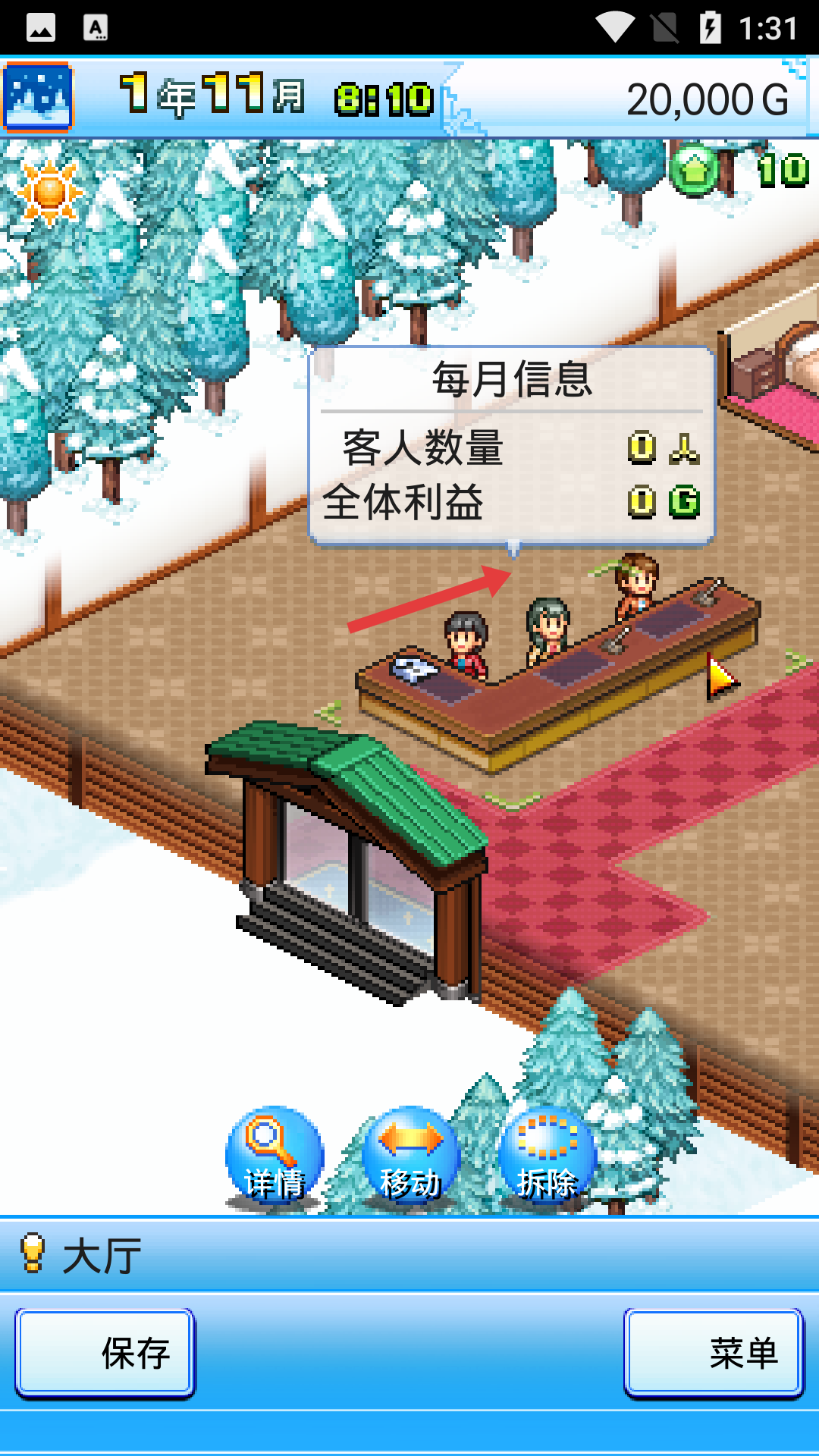Open the 菜单 menu
Screen dimensions: 819x1456
pyautogui.click(x=713, y=1354)
